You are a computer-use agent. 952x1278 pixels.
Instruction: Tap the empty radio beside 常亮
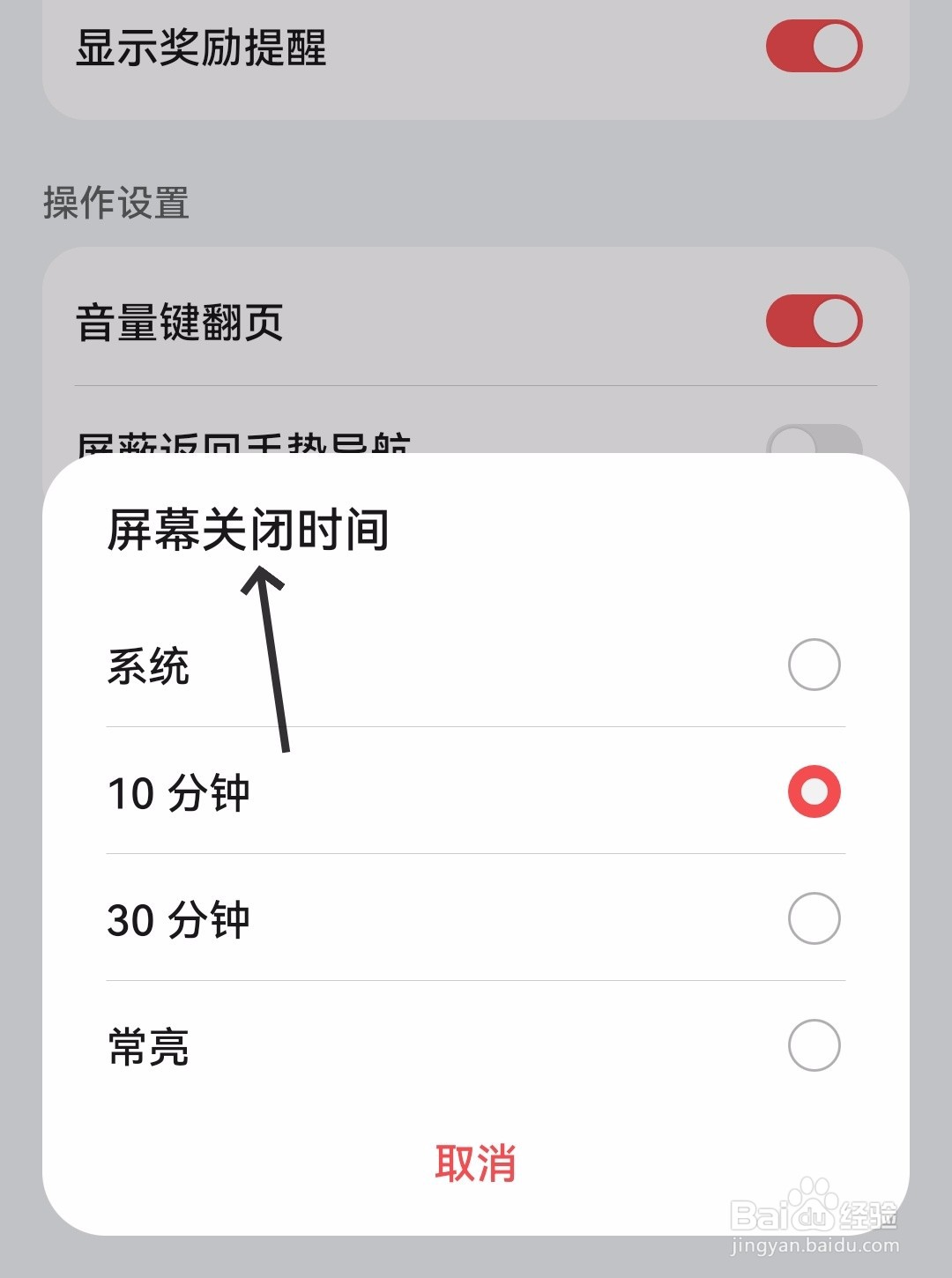pos(812,1047)
